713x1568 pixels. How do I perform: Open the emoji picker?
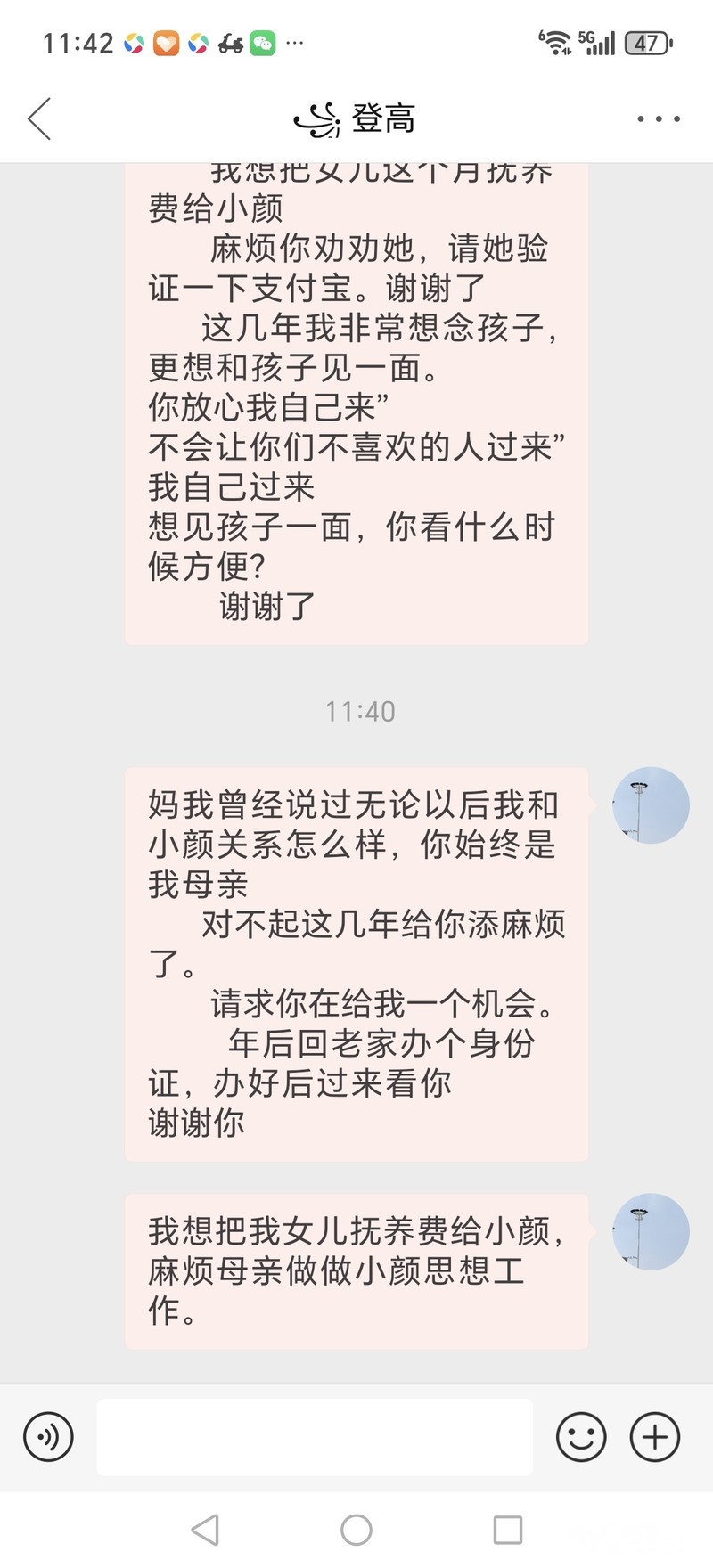581,1436
